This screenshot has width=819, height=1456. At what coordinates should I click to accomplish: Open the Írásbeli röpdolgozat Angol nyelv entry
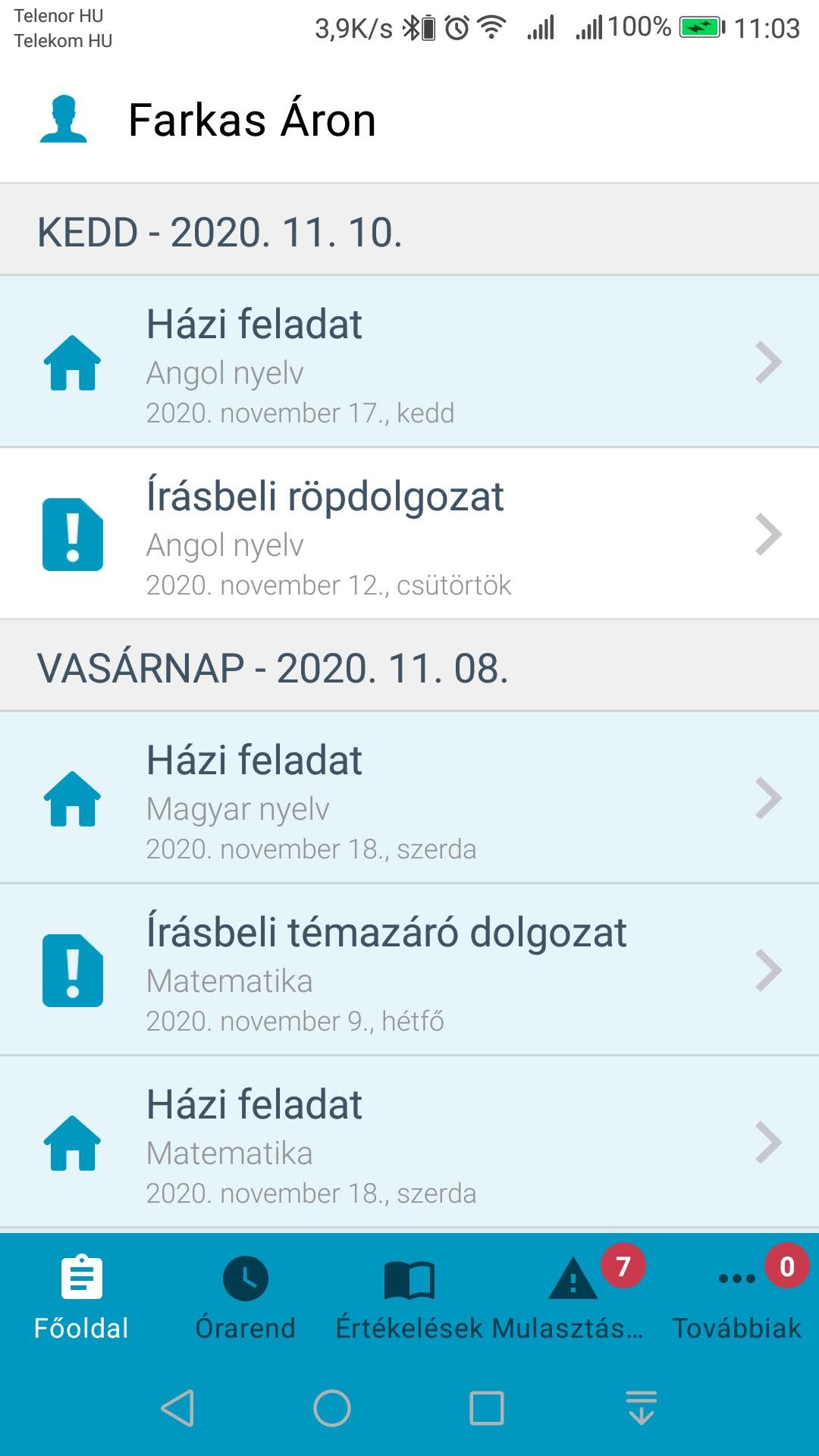[x=409, y=533]
